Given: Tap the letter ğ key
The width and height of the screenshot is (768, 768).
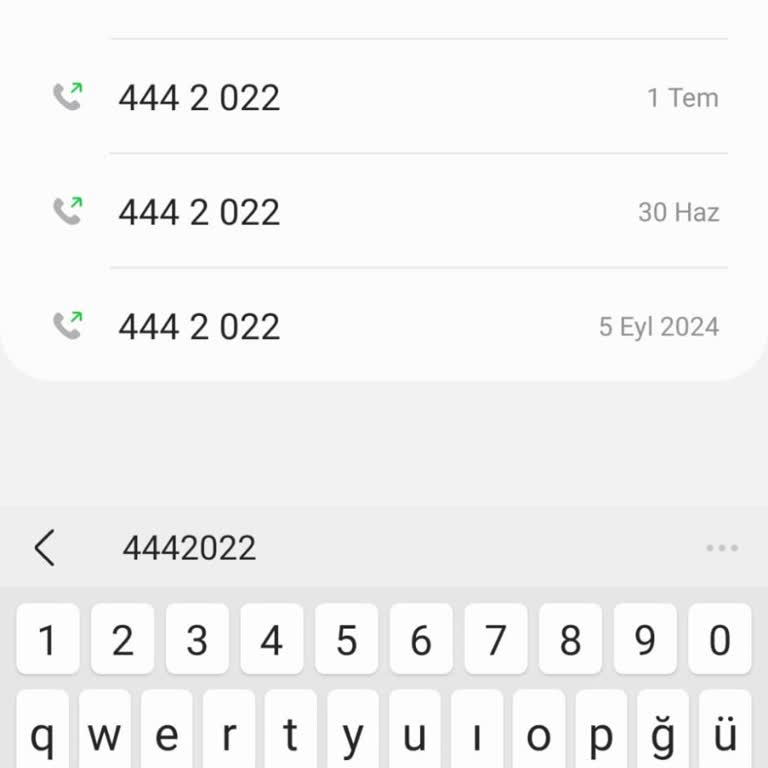Looking at the screenshot, I should (662, 733).
